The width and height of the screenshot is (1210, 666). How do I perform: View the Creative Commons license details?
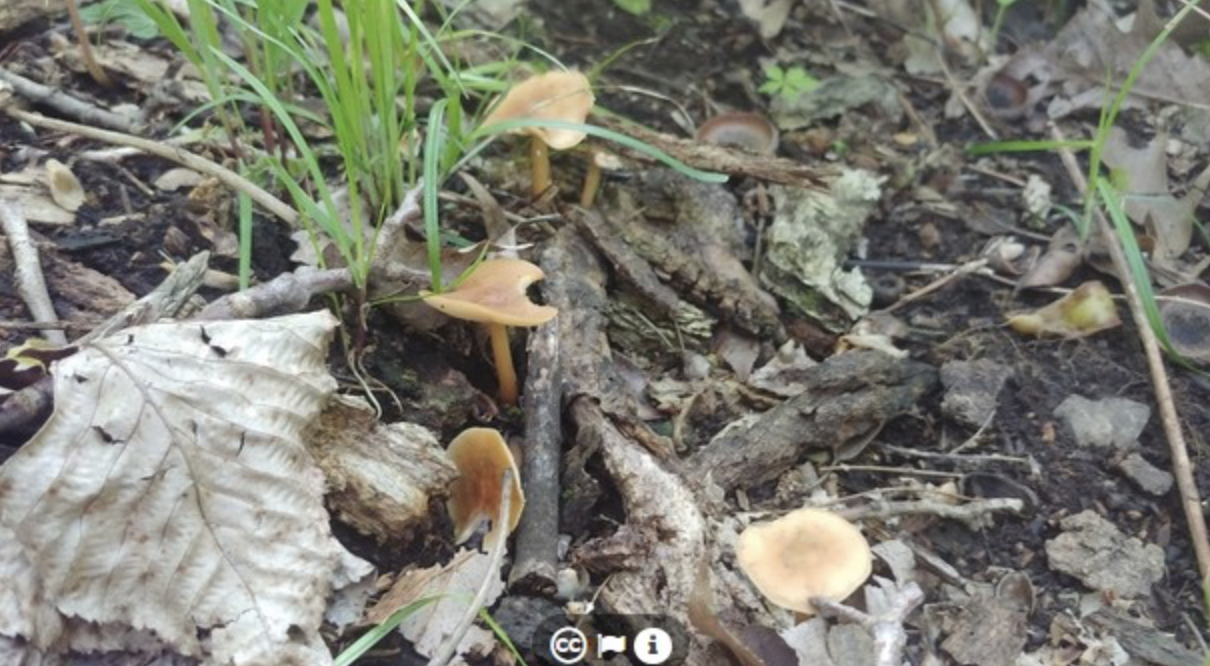567,646
